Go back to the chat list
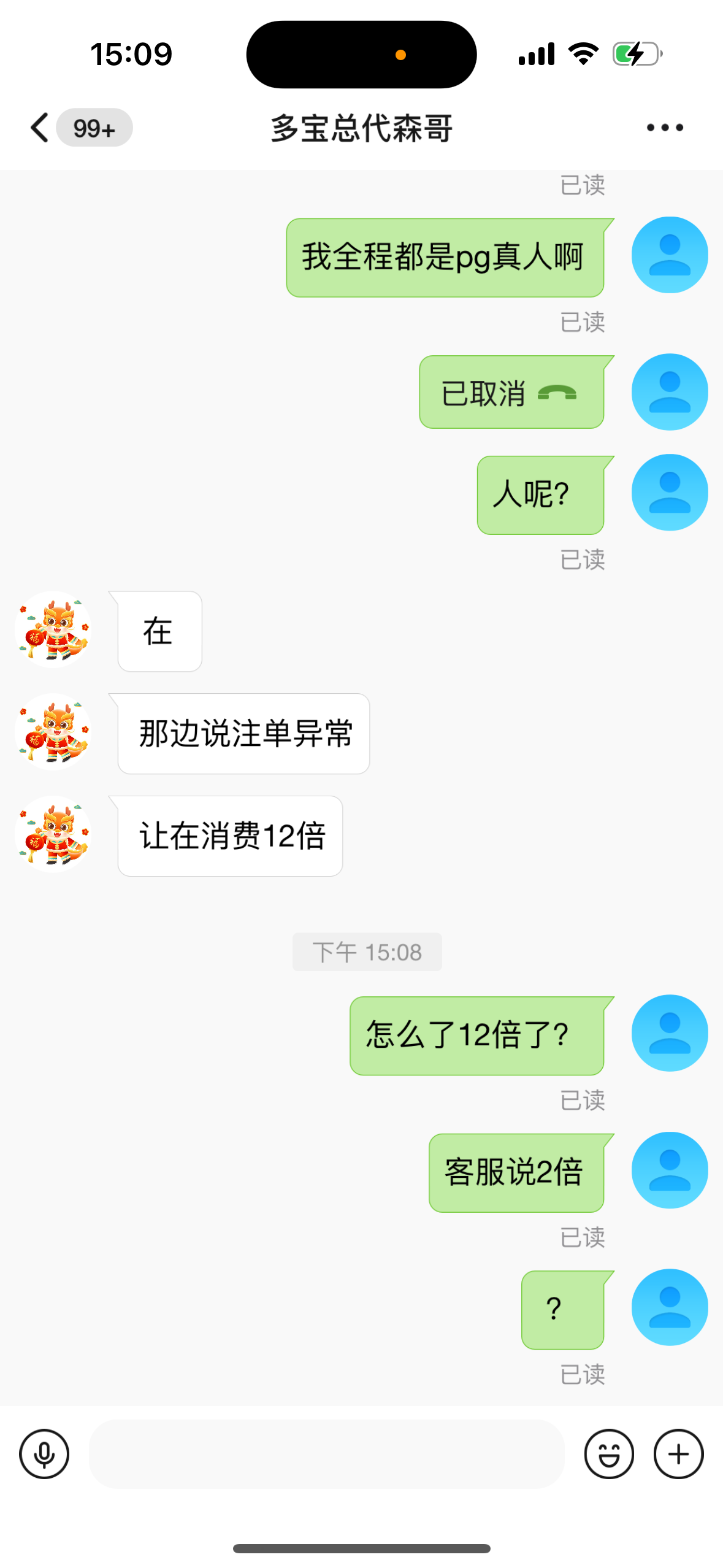Image resolution: width=723 pixels, height=1568 pixels. point(39,128)
